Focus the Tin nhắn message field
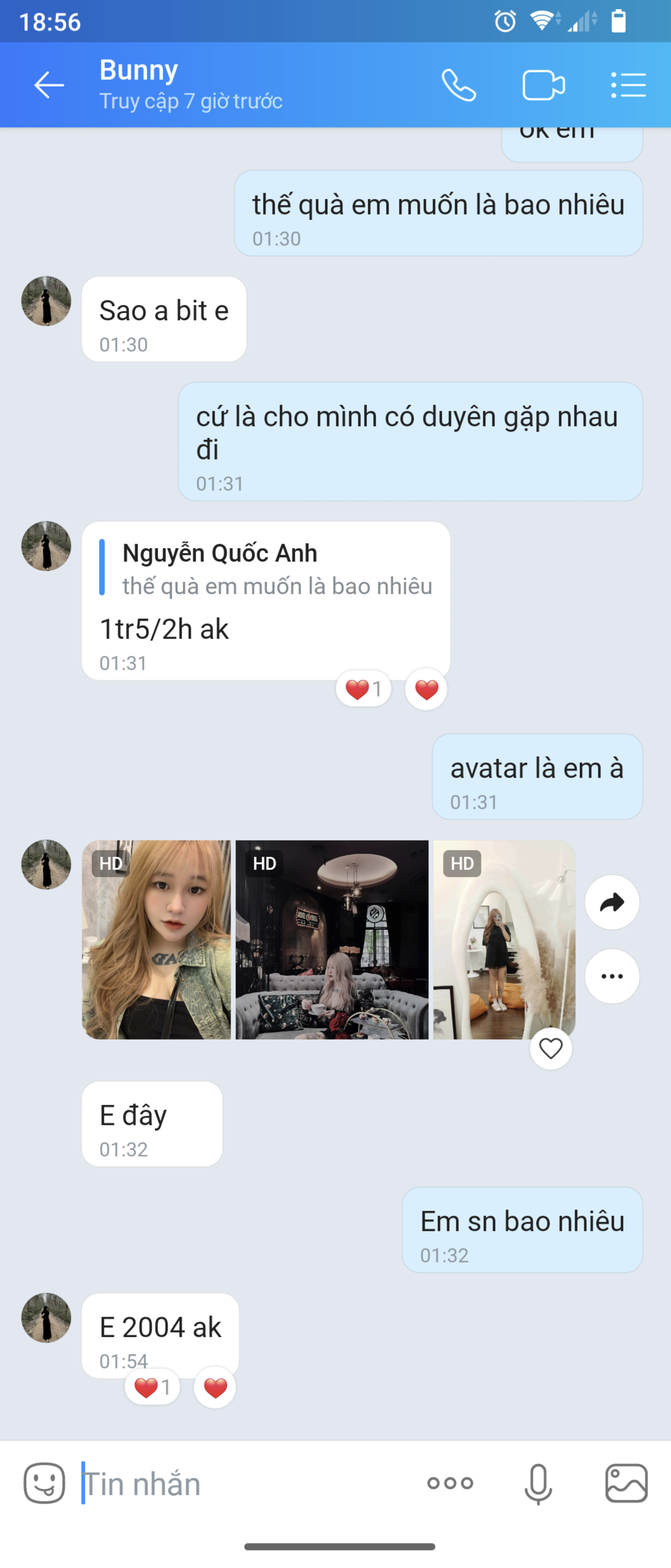 pyautogui.click(x=243, y=1483)
